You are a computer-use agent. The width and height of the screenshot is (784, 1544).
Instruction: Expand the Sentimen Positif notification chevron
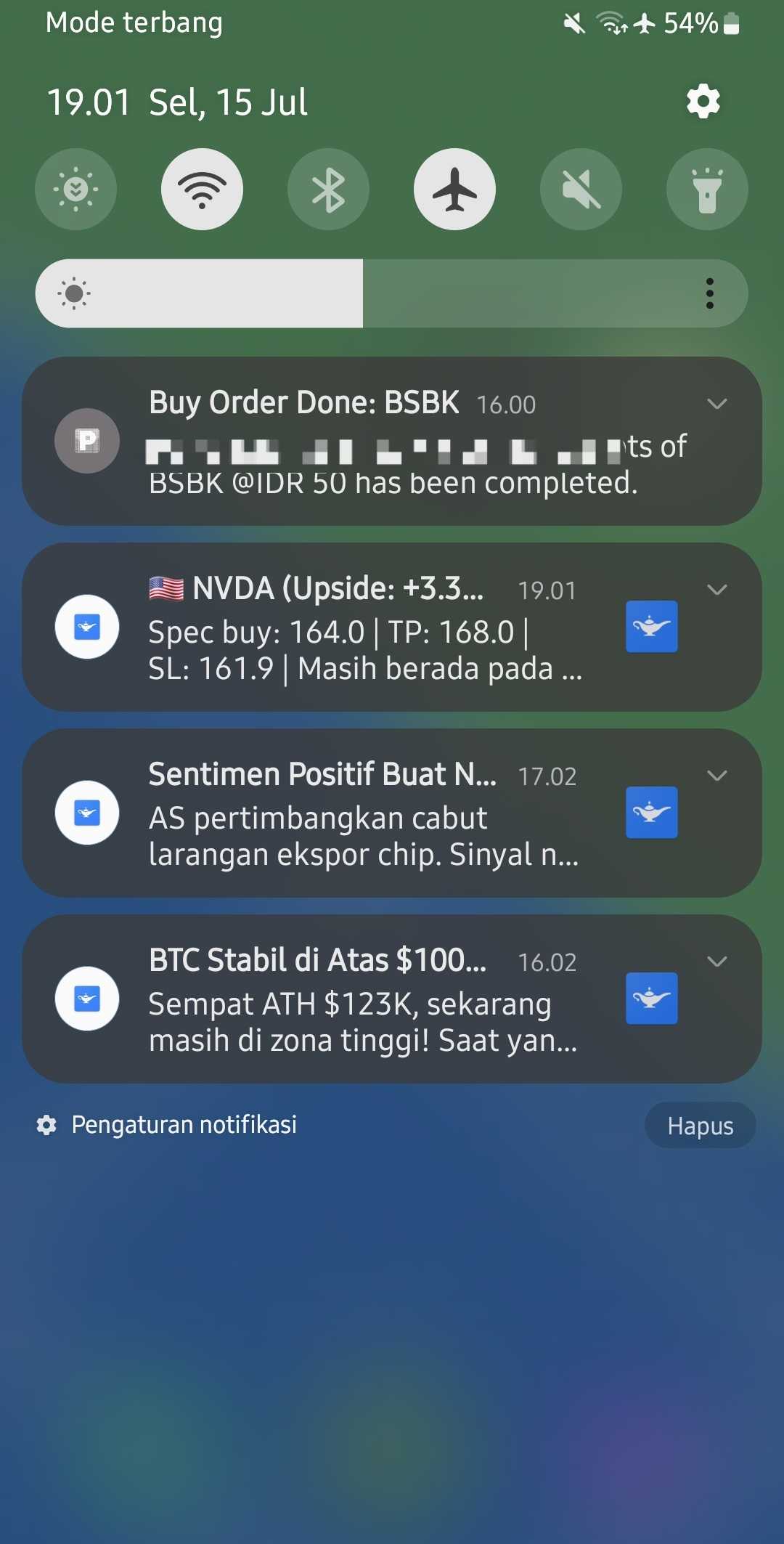[716, 776]
